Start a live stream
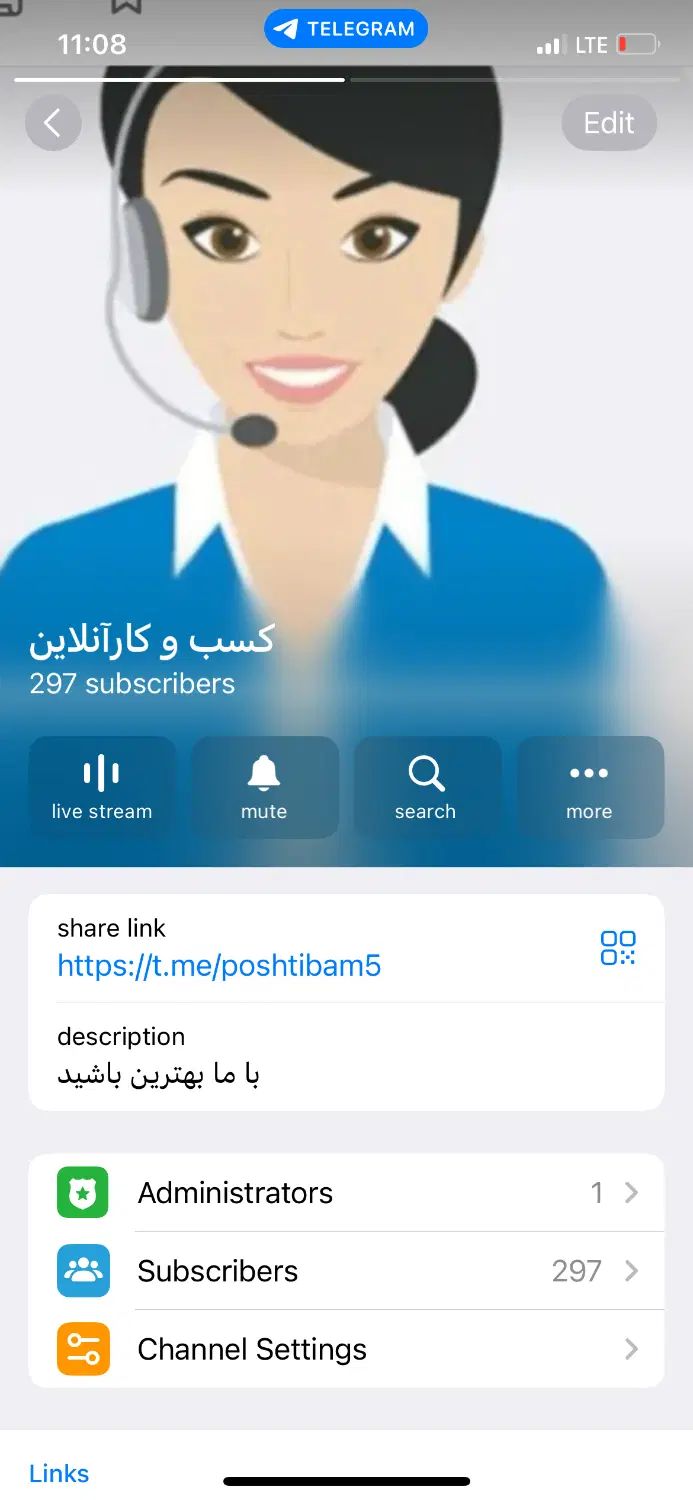Viewport: 693px width, 1500px height. [x=102, y=788]
